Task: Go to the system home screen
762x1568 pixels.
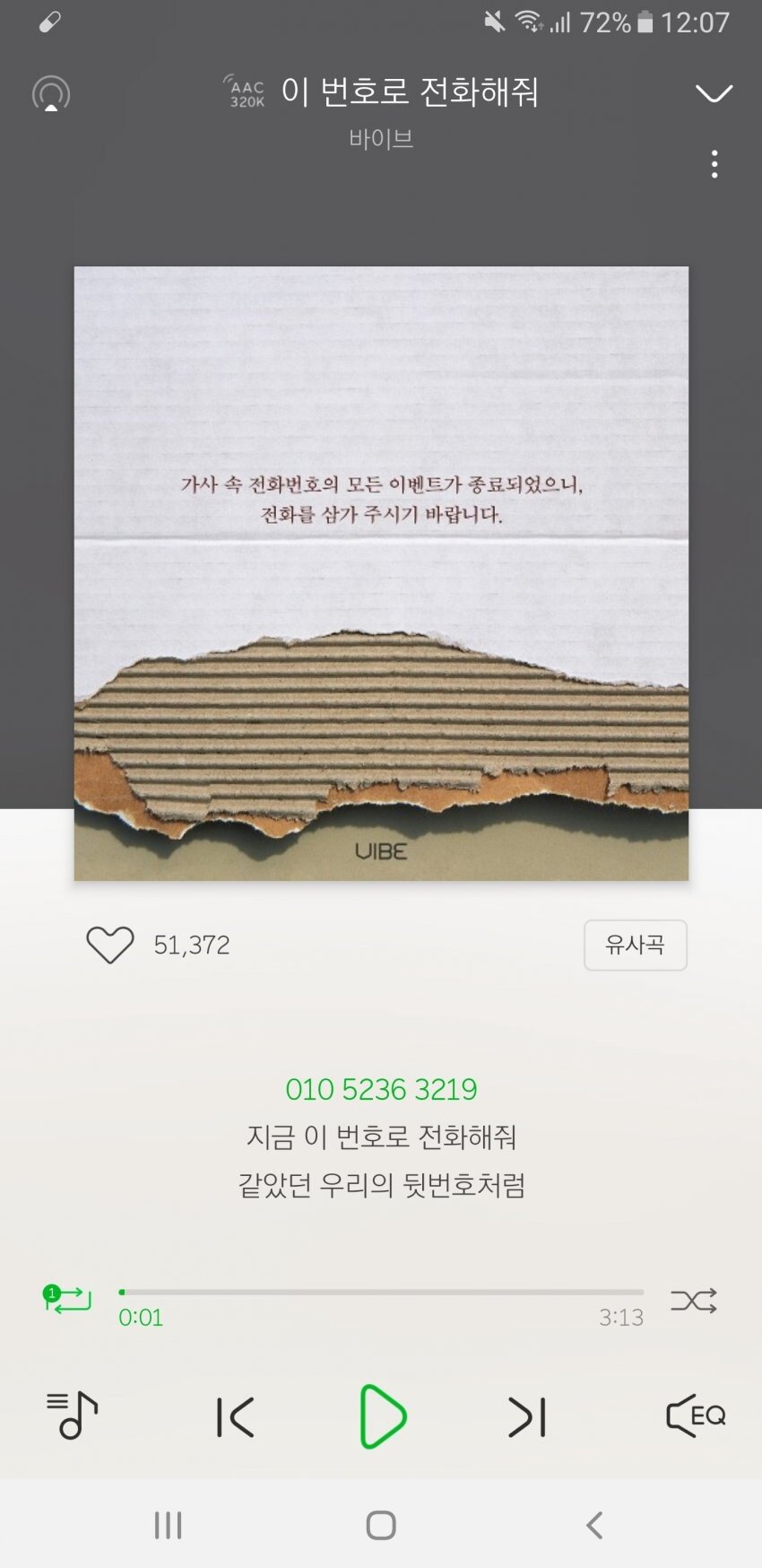Action: [381, 1525]
